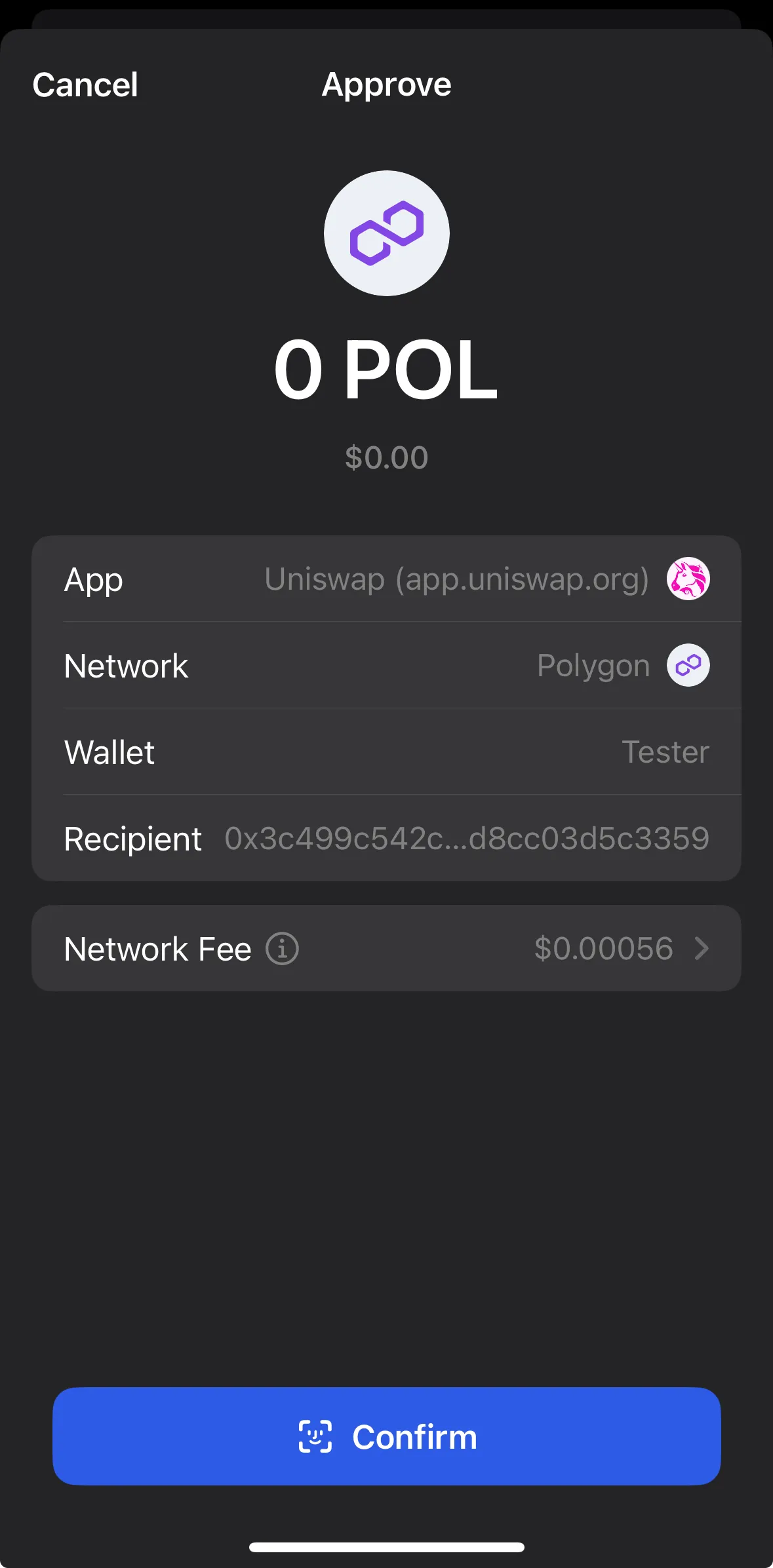Click the Uniswap unicorn icon
The image size is (773, 1568).
(x=688, y=579)
